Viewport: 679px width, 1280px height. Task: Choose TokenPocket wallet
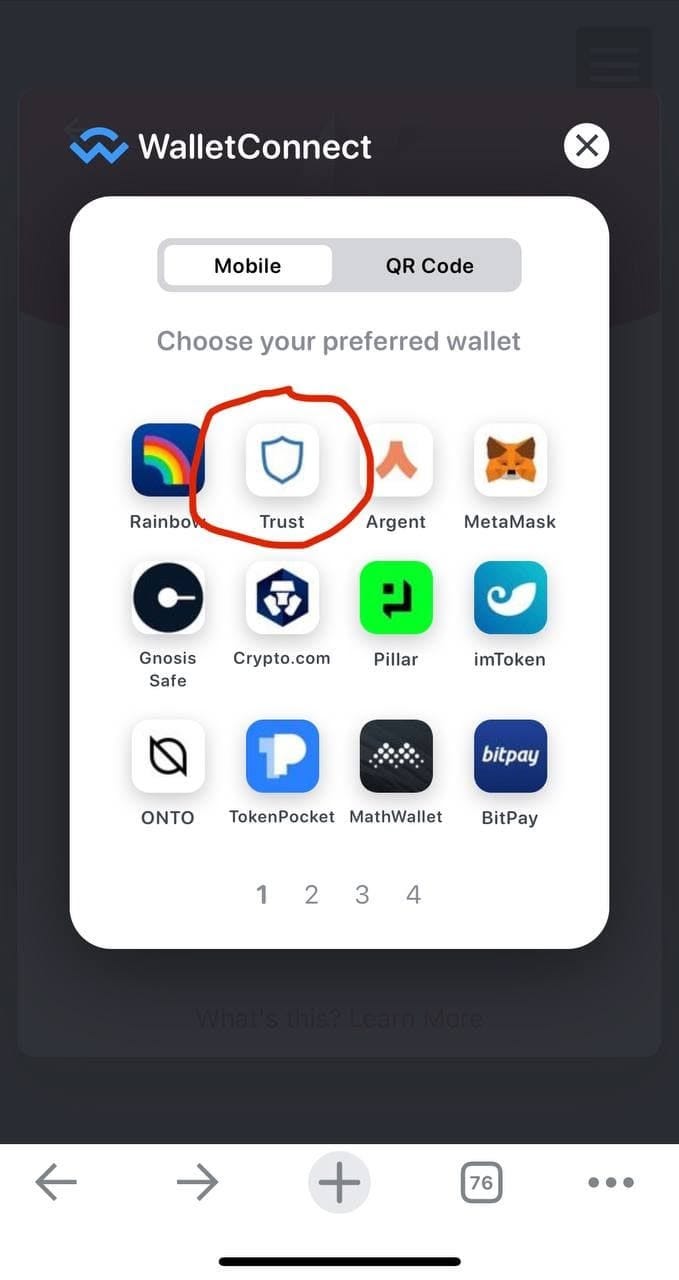(x=282, y=756)
